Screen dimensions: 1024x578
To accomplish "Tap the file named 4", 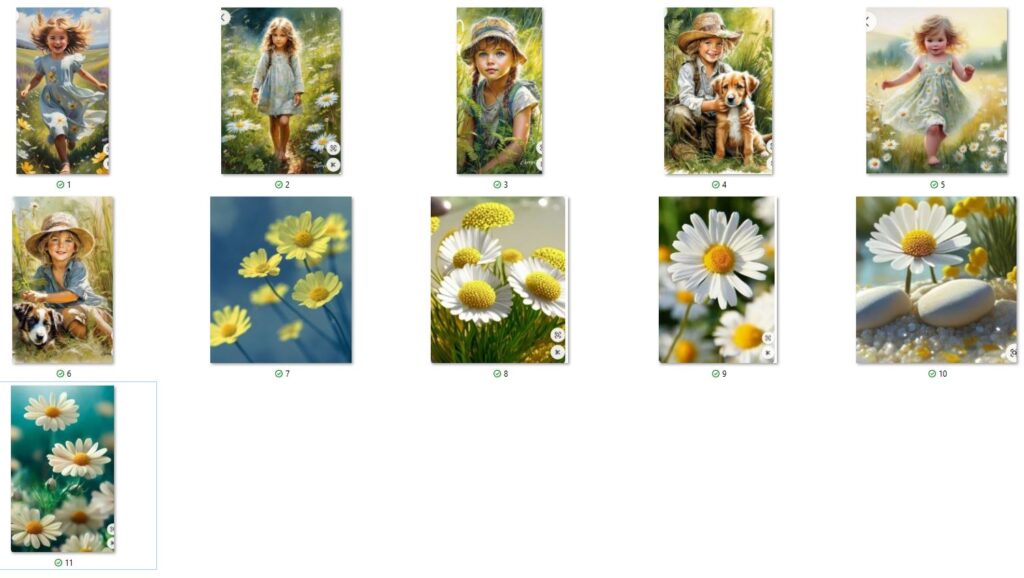I will coord(718,91).
